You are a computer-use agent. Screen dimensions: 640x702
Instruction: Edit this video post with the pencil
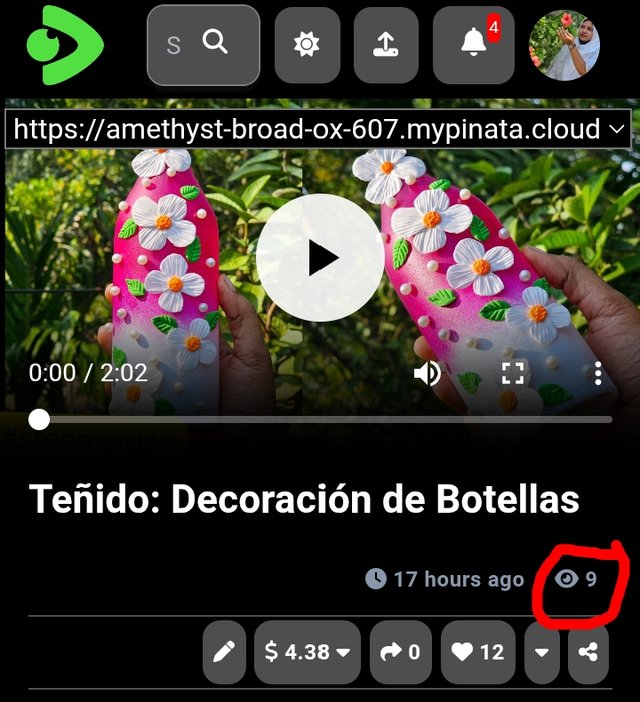[225, 652]
